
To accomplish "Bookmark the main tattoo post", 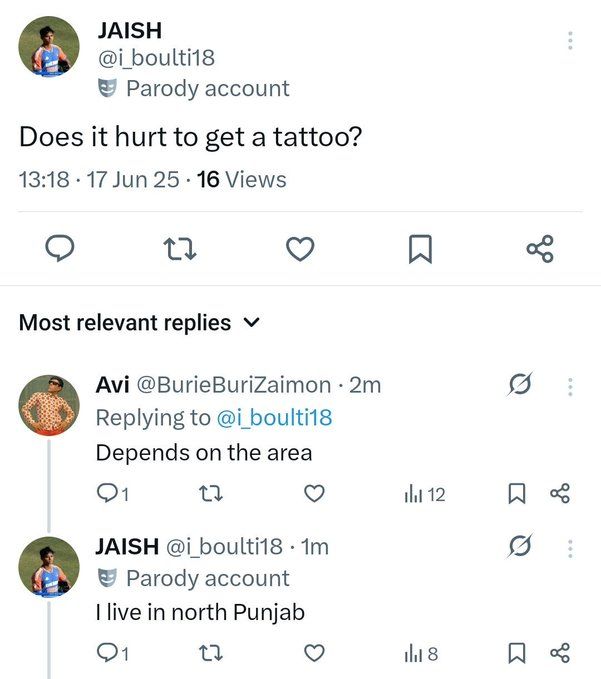I will (420, 247).
